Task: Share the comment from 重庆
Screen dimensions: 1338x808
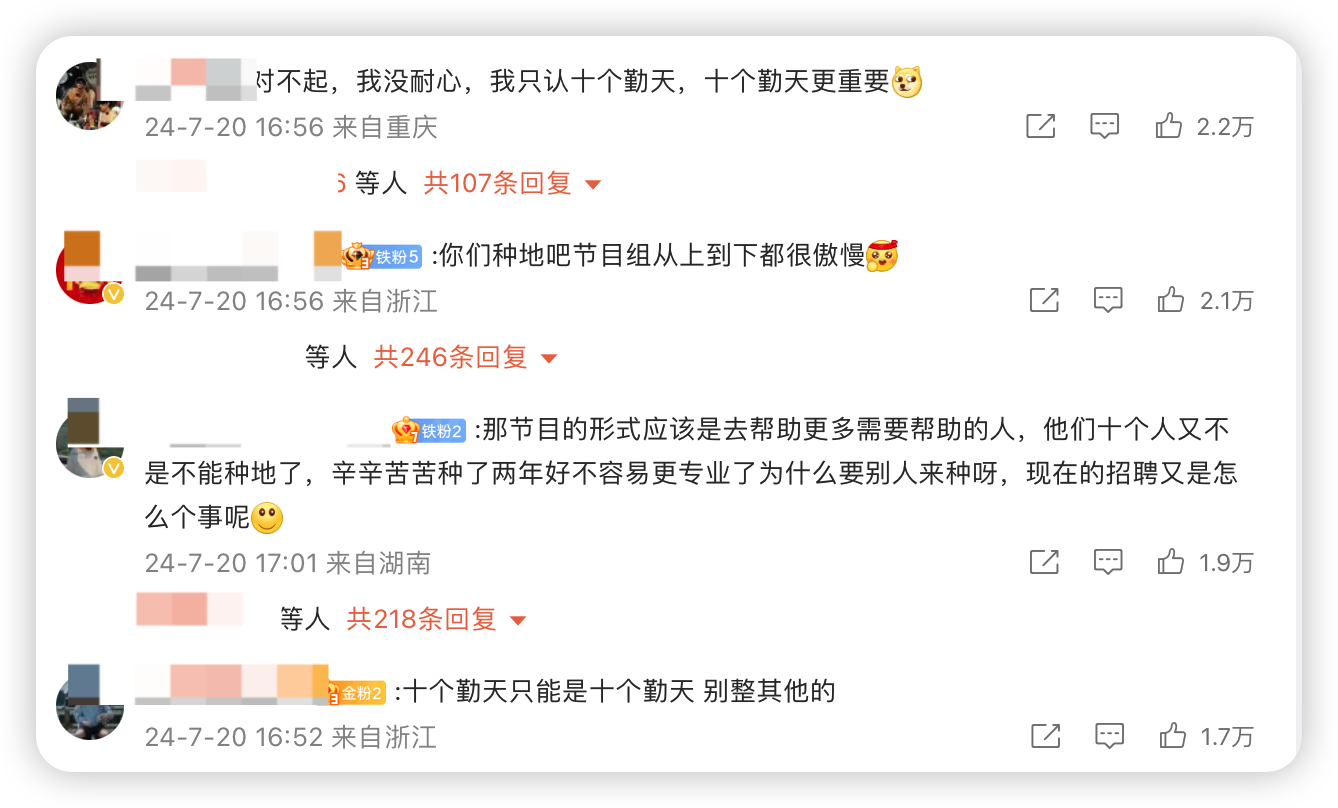Action: pos(1041,126)
